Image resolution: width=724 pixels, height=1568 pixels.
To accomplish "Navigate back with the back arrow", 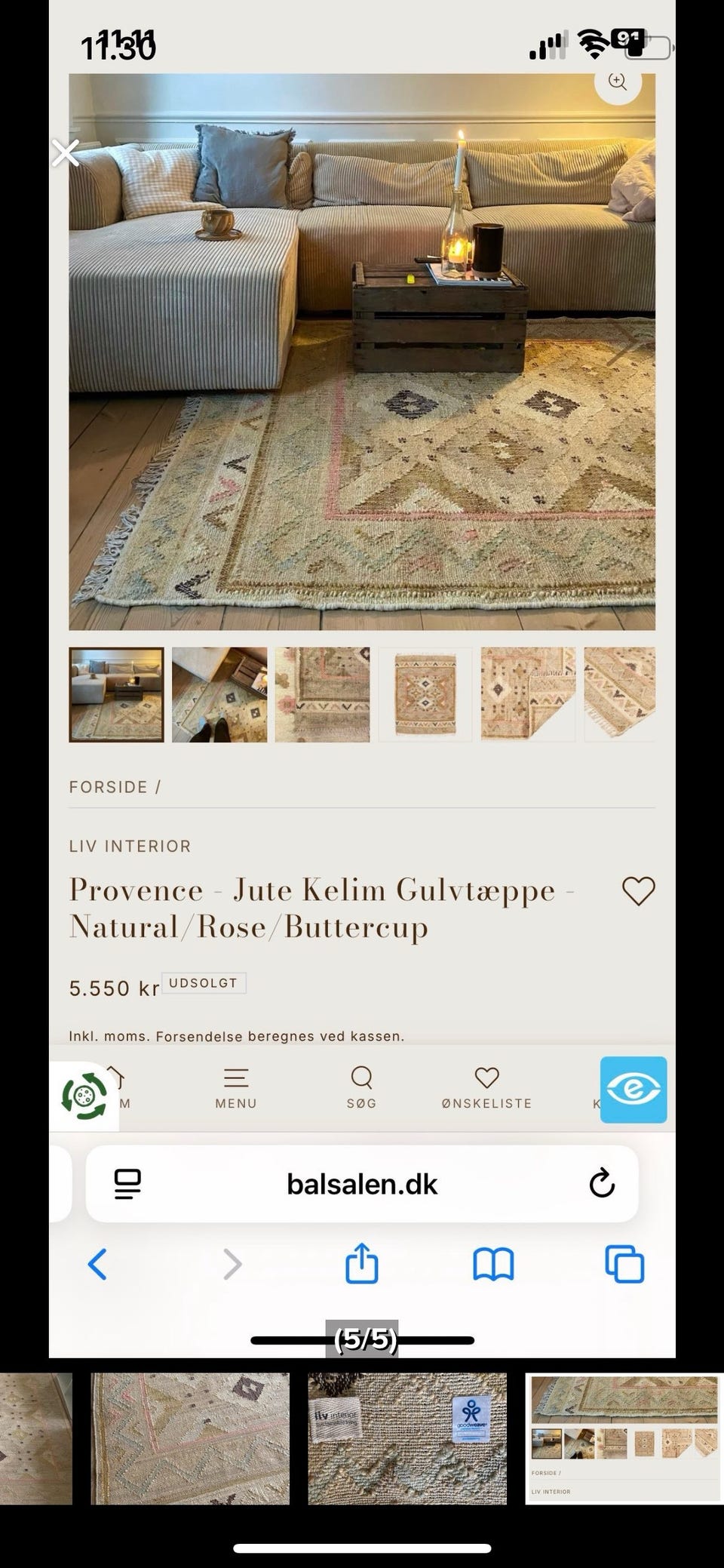I will 97,1266.
